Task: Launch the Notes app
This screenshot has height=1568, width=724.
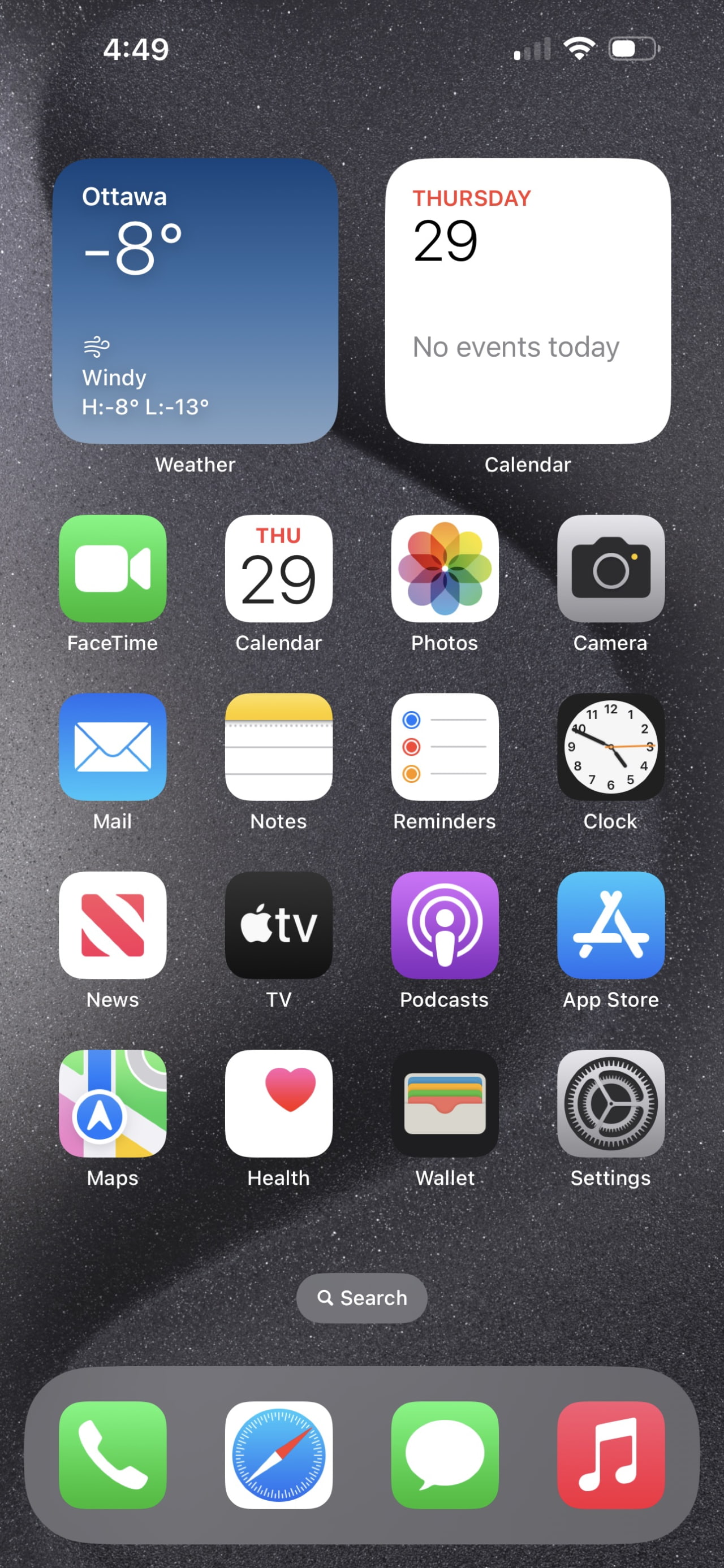Action: click(x=279, y=747)
